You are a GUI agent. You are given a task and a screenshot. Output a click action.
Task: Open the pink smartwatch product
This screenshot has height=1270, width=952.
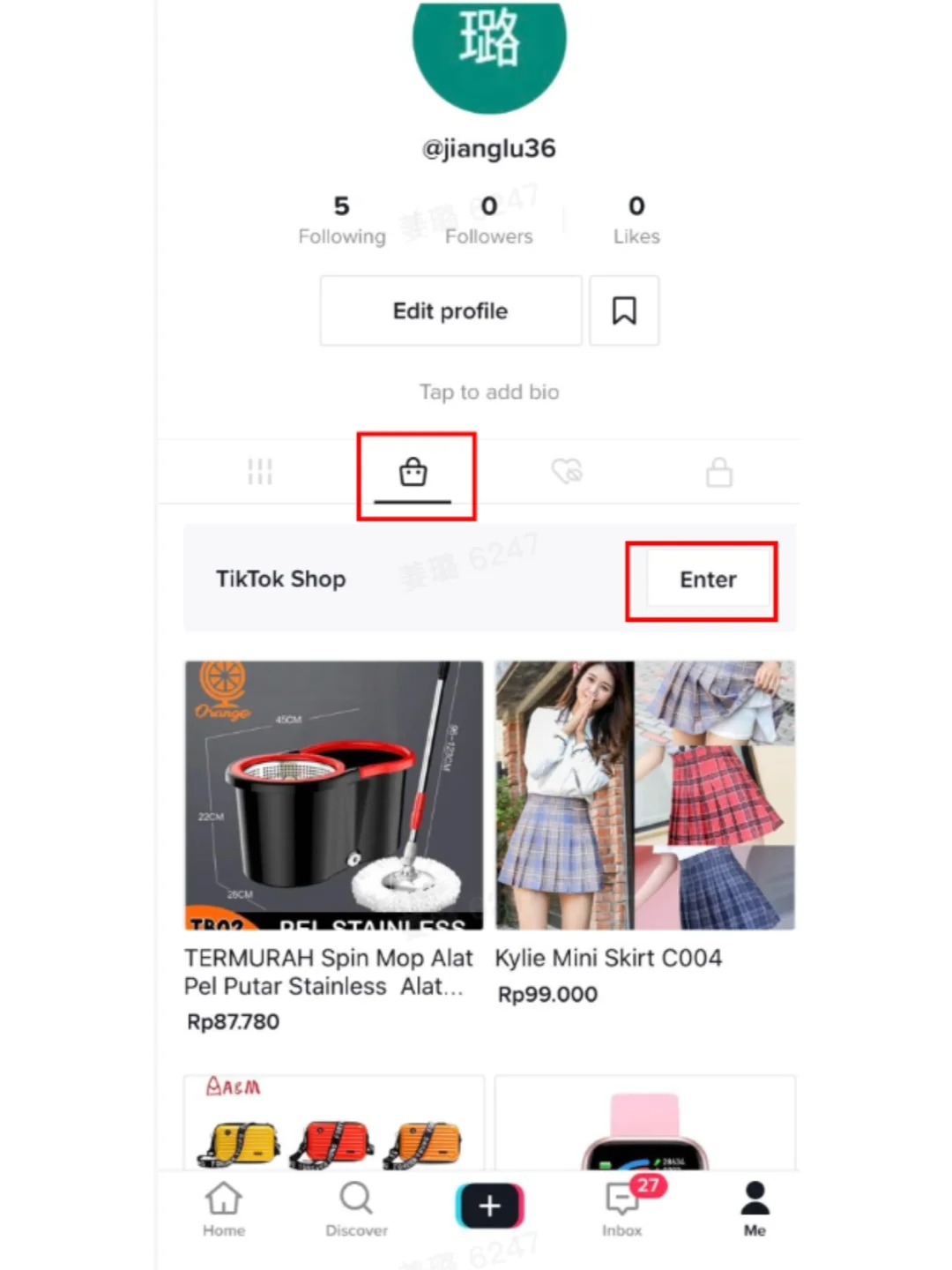(x=644, y=1129)
